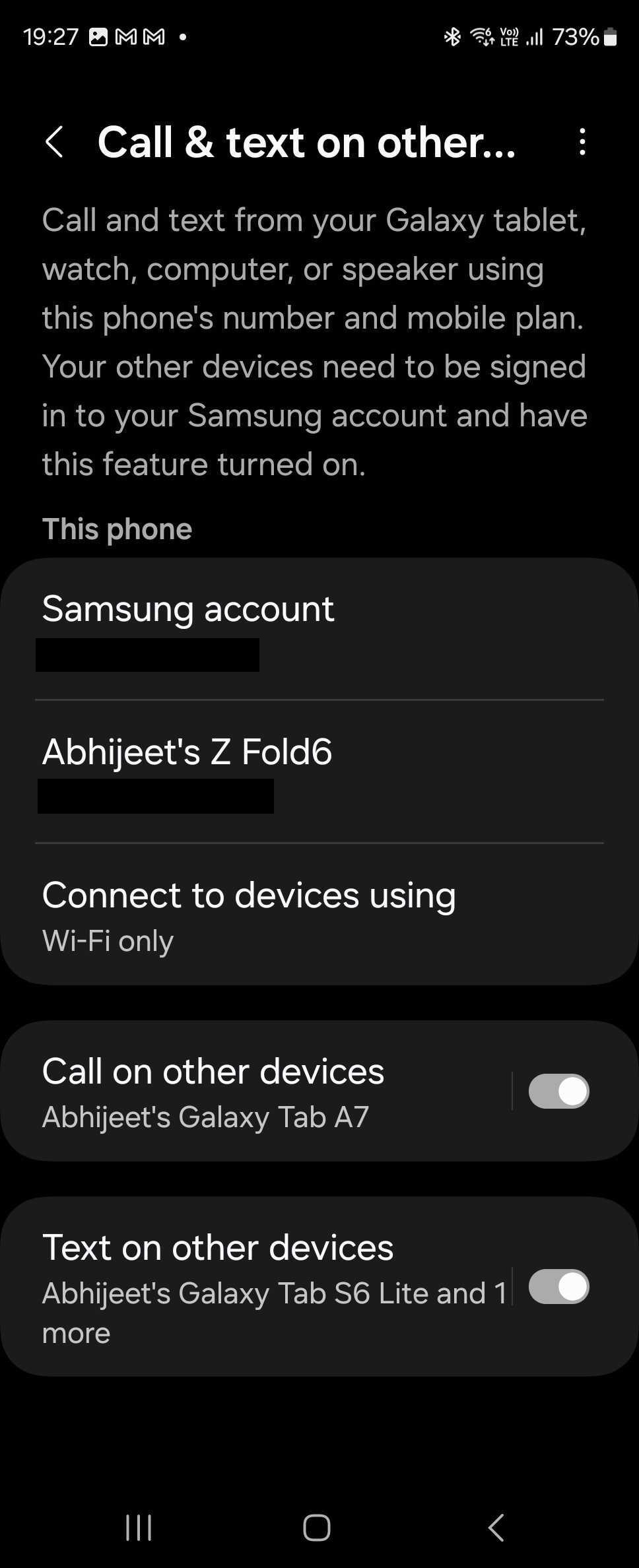Go back using the app bar arrow
Image resolution: width=639 pixels, height=1568 pixels.
pyautogui.click(x=54, y=142)
